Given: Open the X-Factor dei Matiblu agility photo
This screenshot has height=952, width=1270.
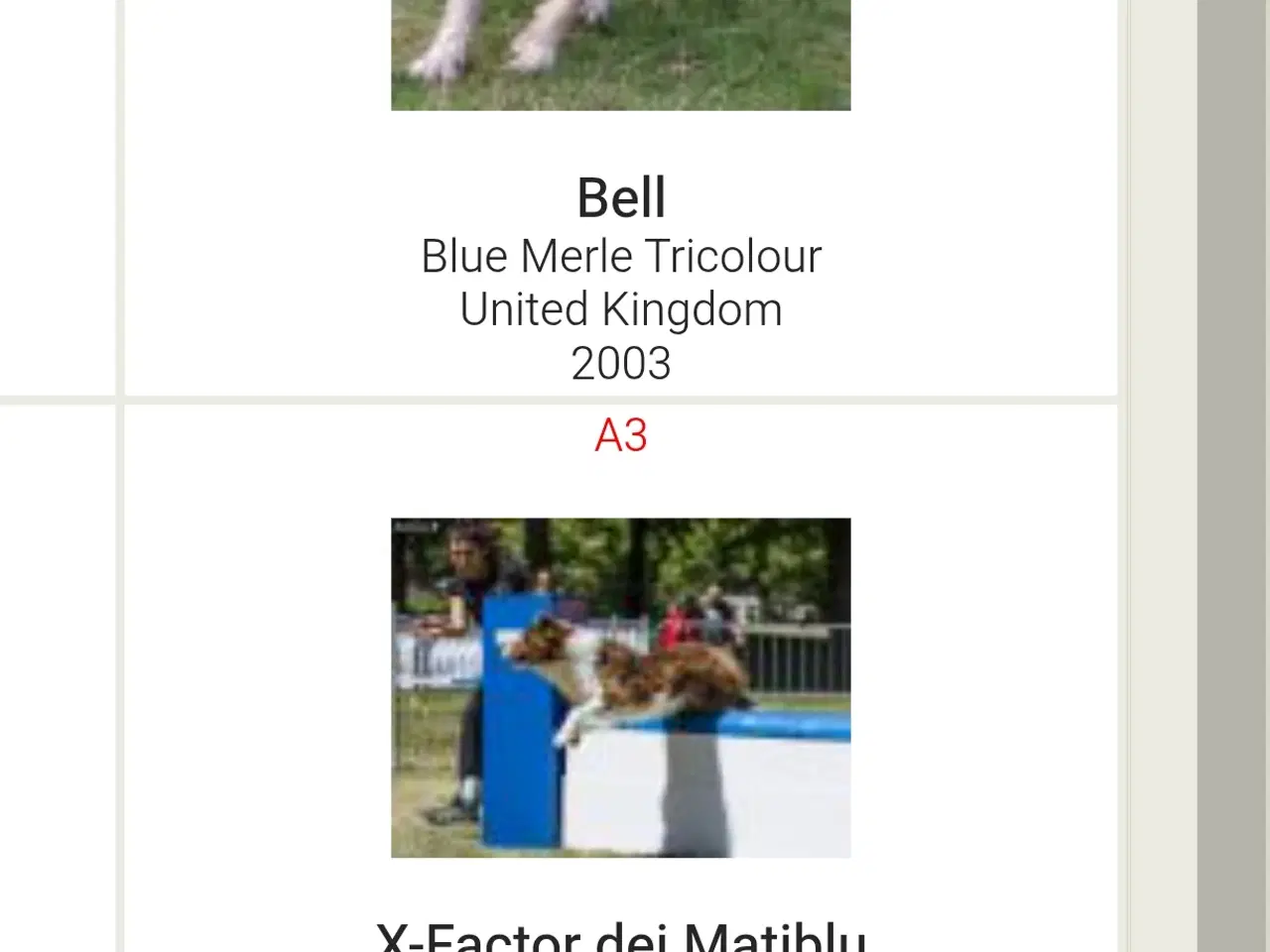Looking at the screenshot, I should (x=620, y=686).
